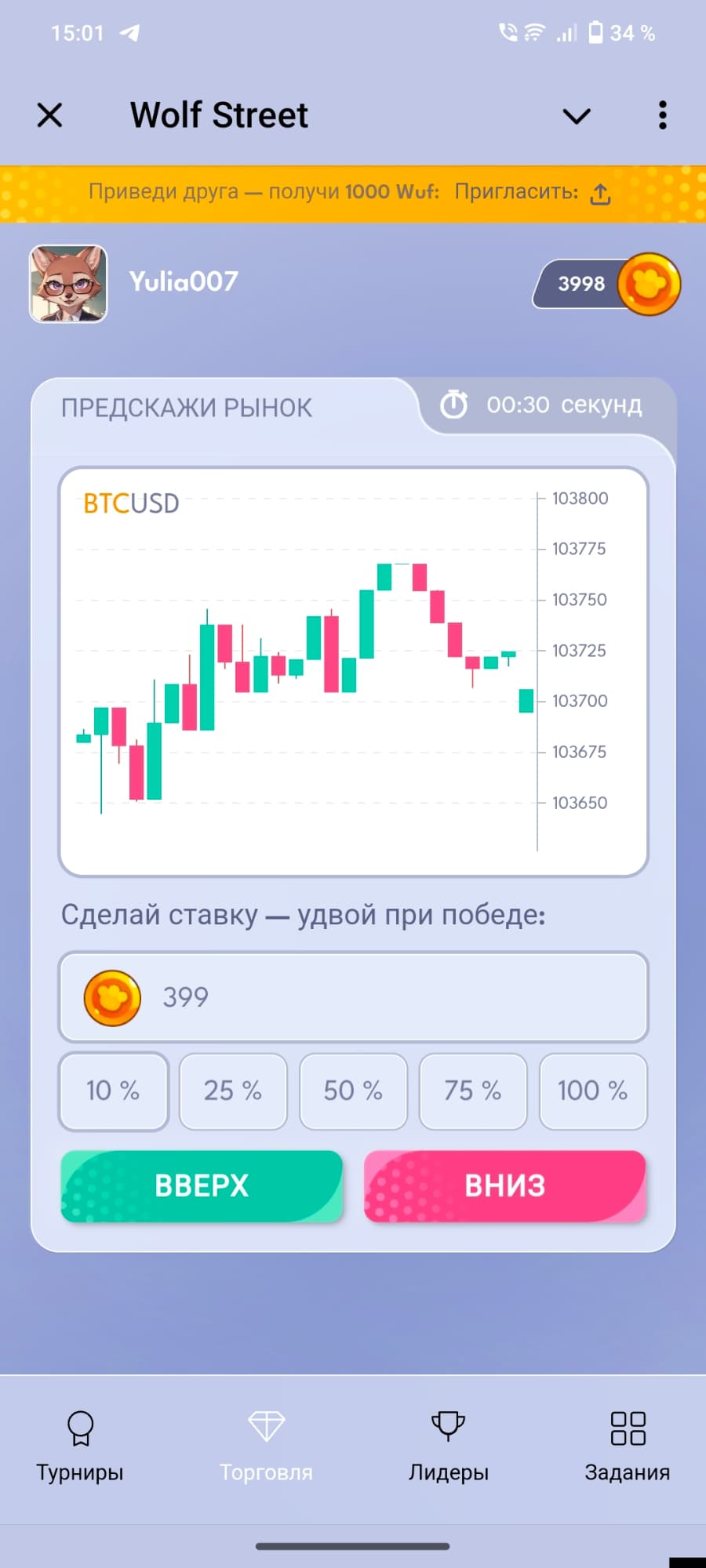This screenshot has width=706, height=1568.
Task: Close the Wolf Street mini app
Action: pos(49,115)
